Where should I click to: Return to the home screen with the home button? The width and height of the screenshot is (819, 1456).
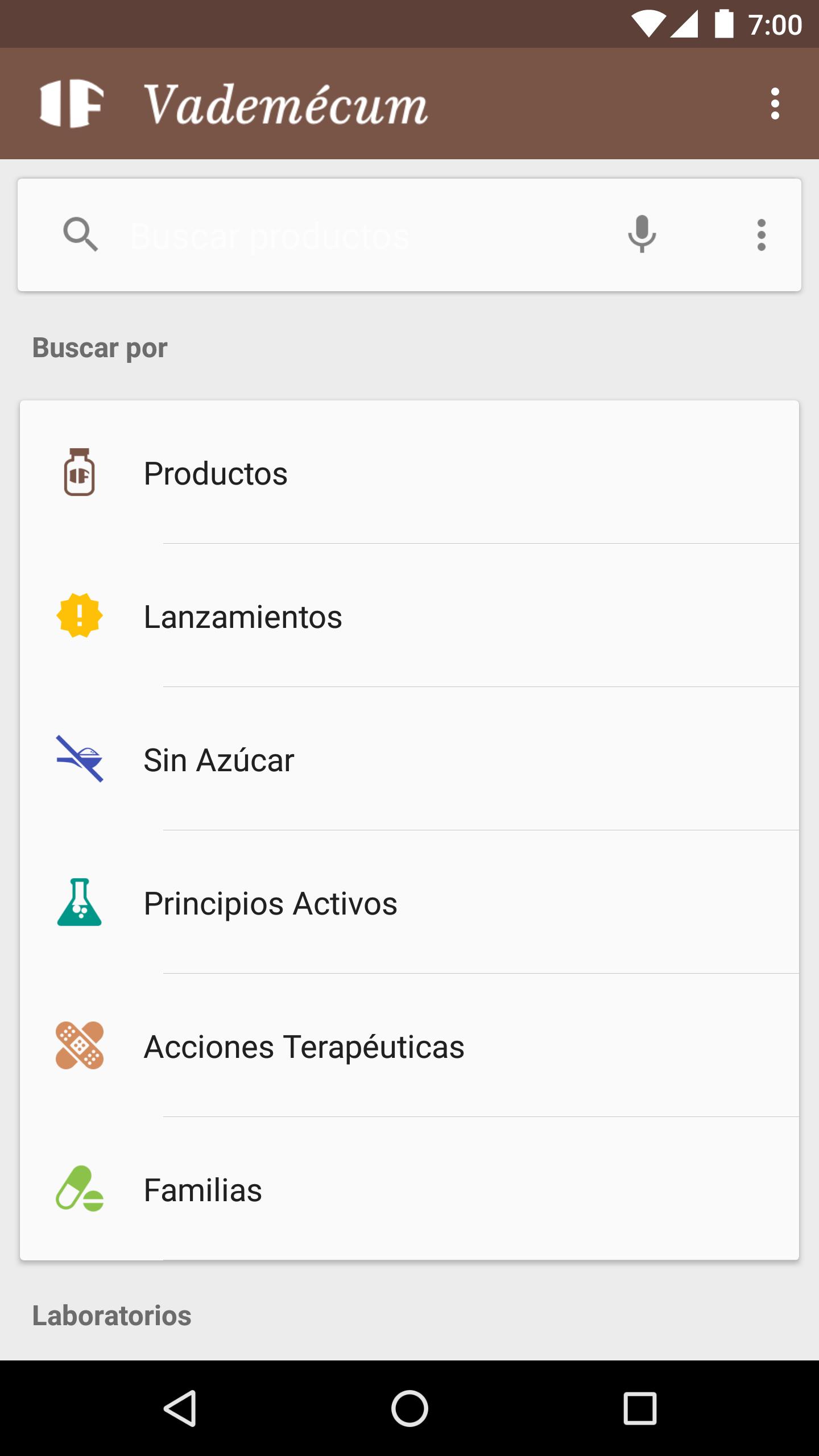tap(409, 1408)
